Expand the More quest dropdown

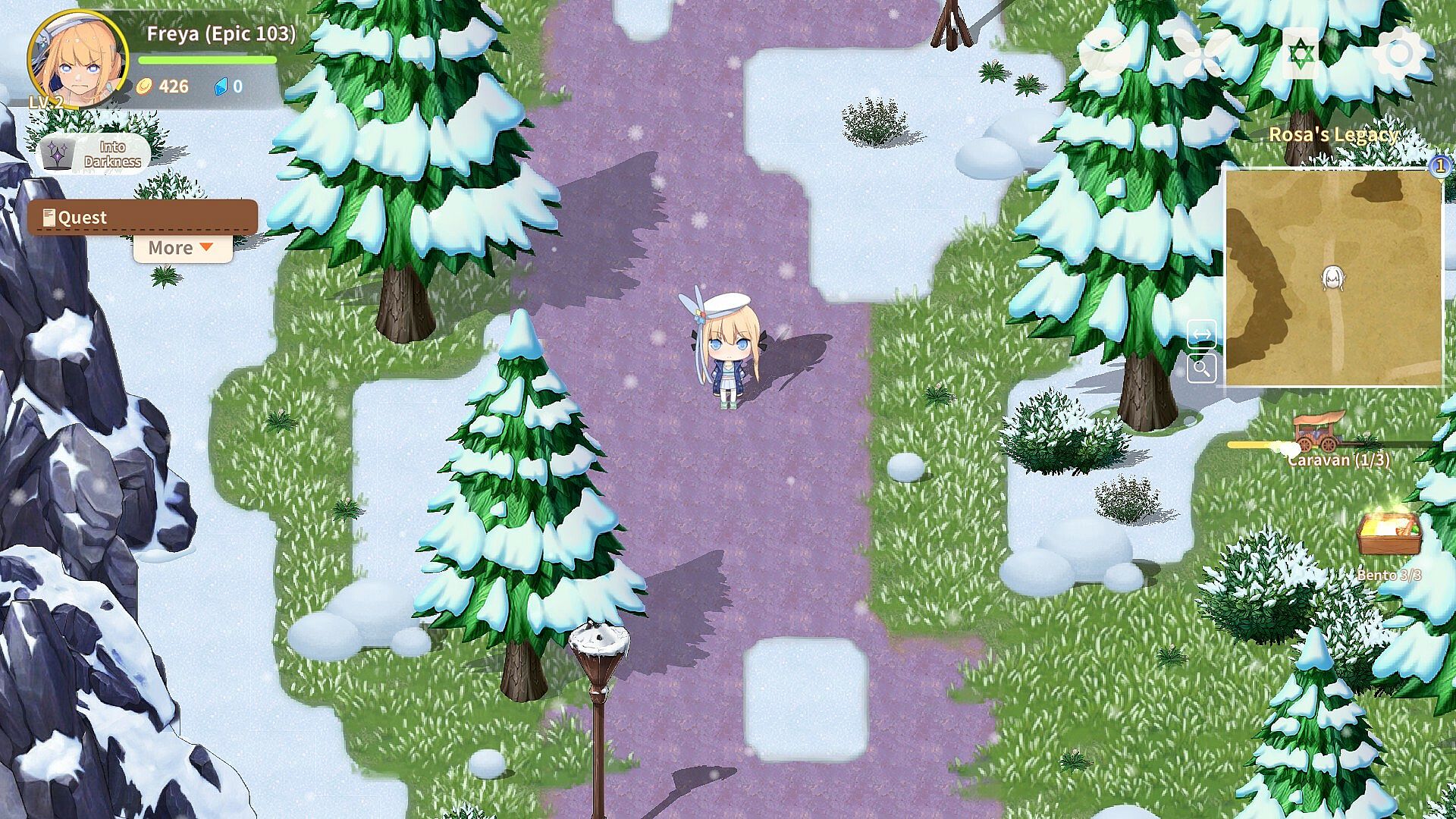[182, 248]
